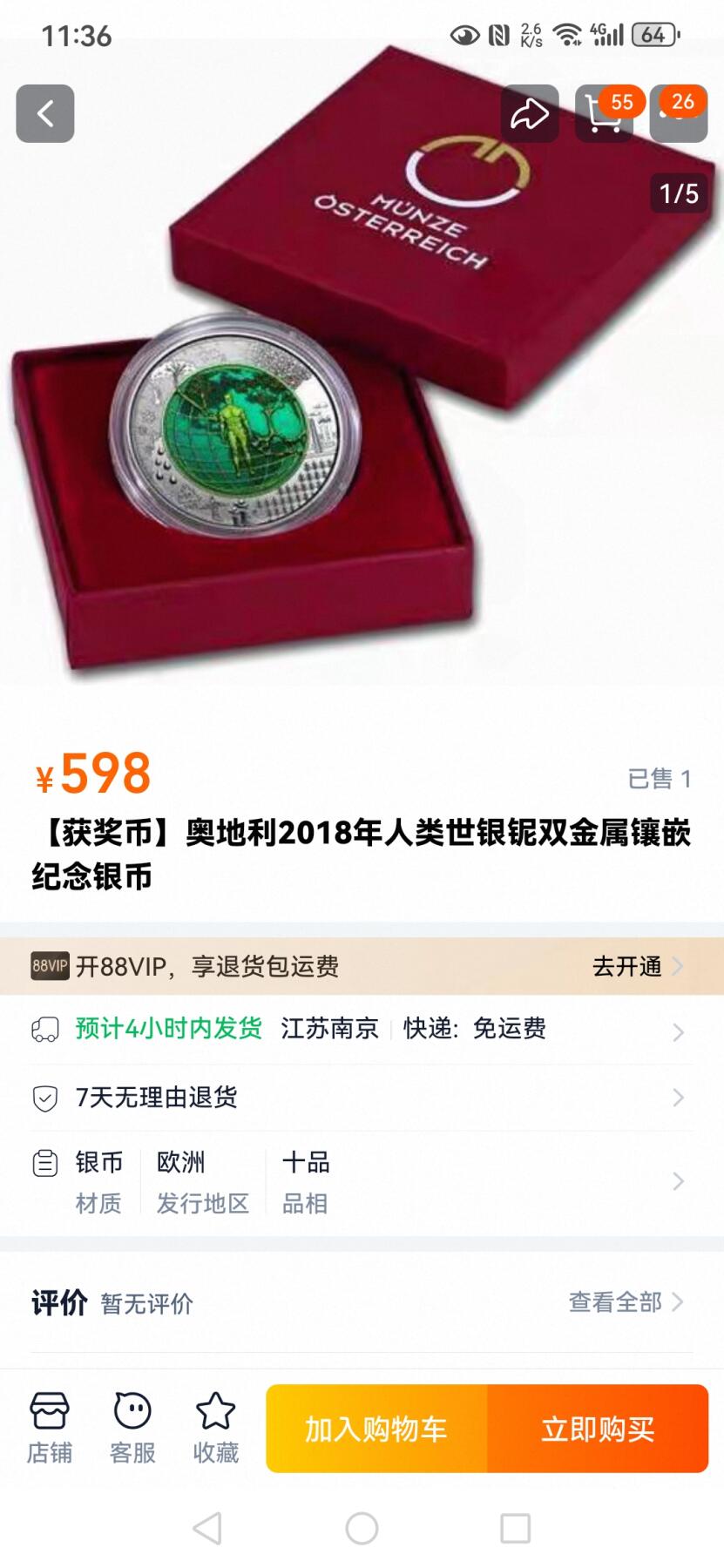View the 7天无理由退货 policy
This screenshot has height=1568, width=724.
coord(362,1098)
